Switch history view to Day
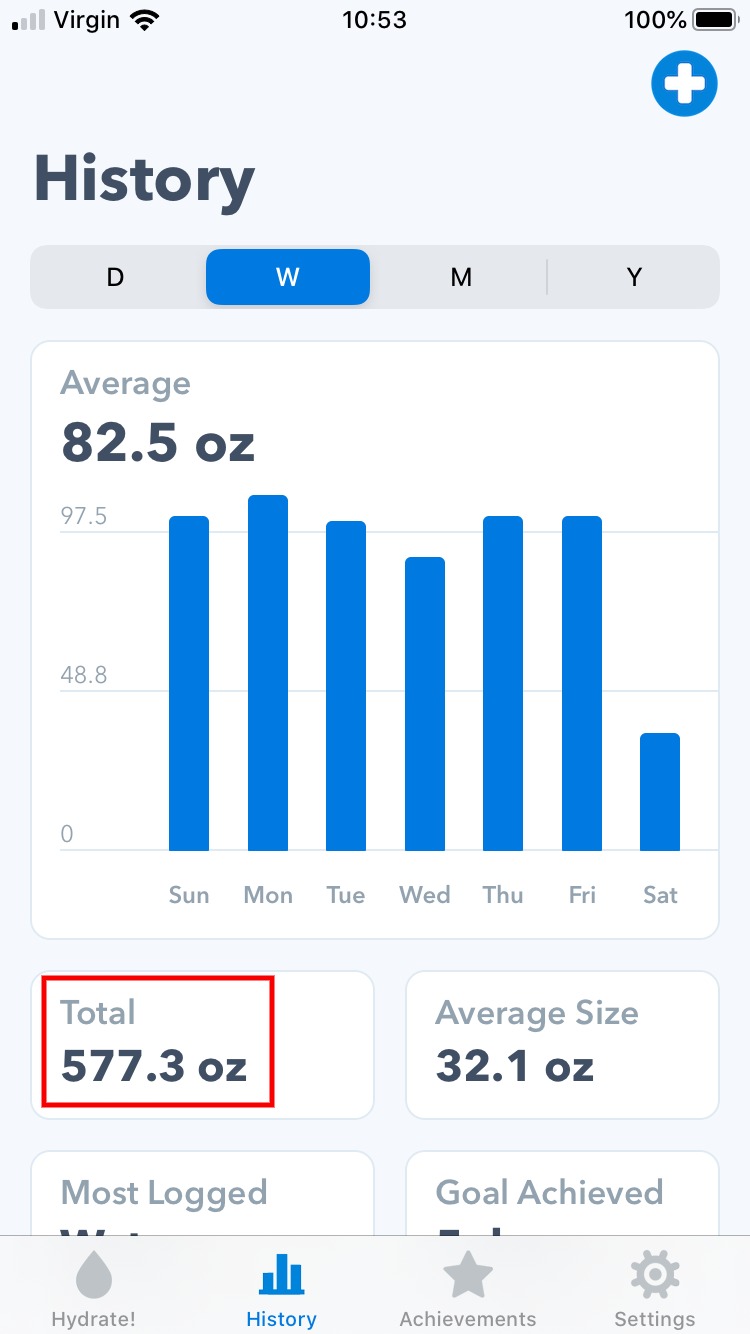 click(x=116, y=277)
